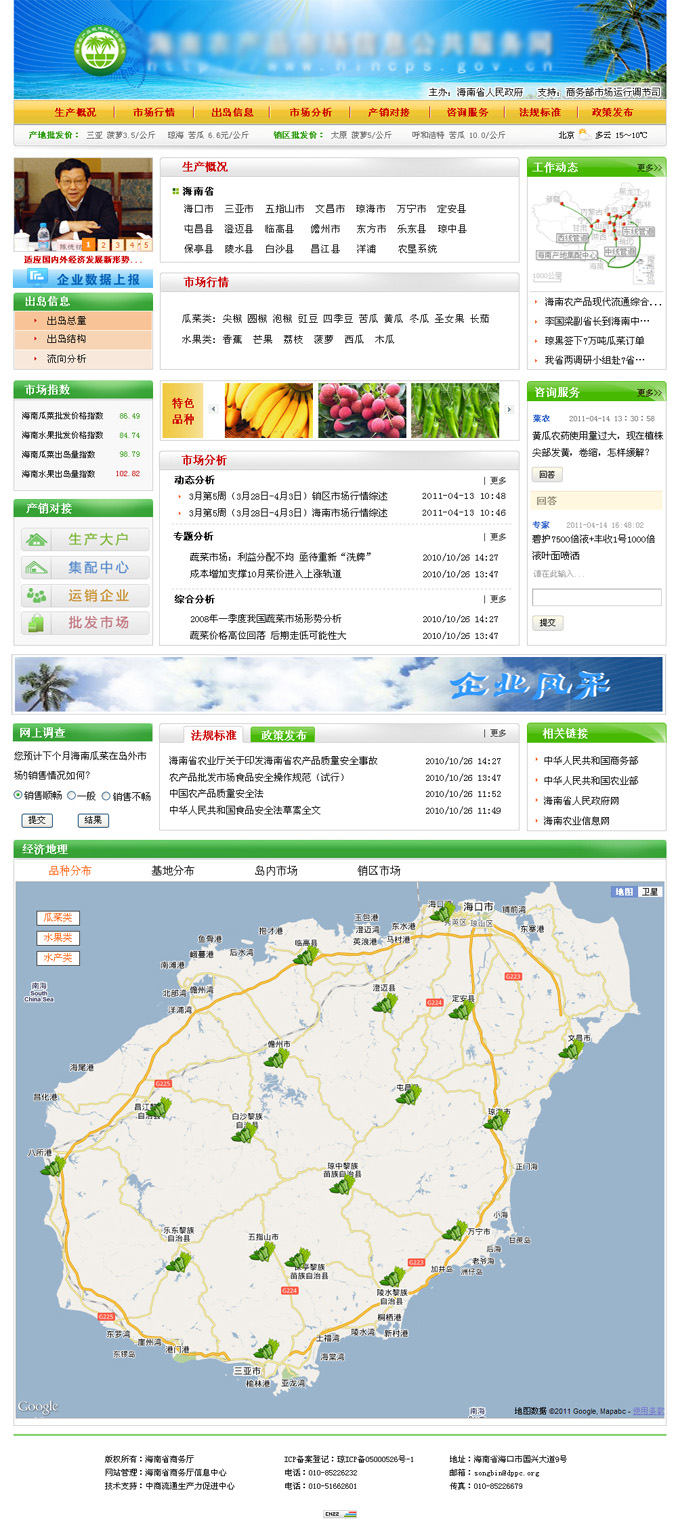This screenshot has width=679, height=1527.
Task: Go to 市场行情 in top navigation
Action: (x=153, y=113)
